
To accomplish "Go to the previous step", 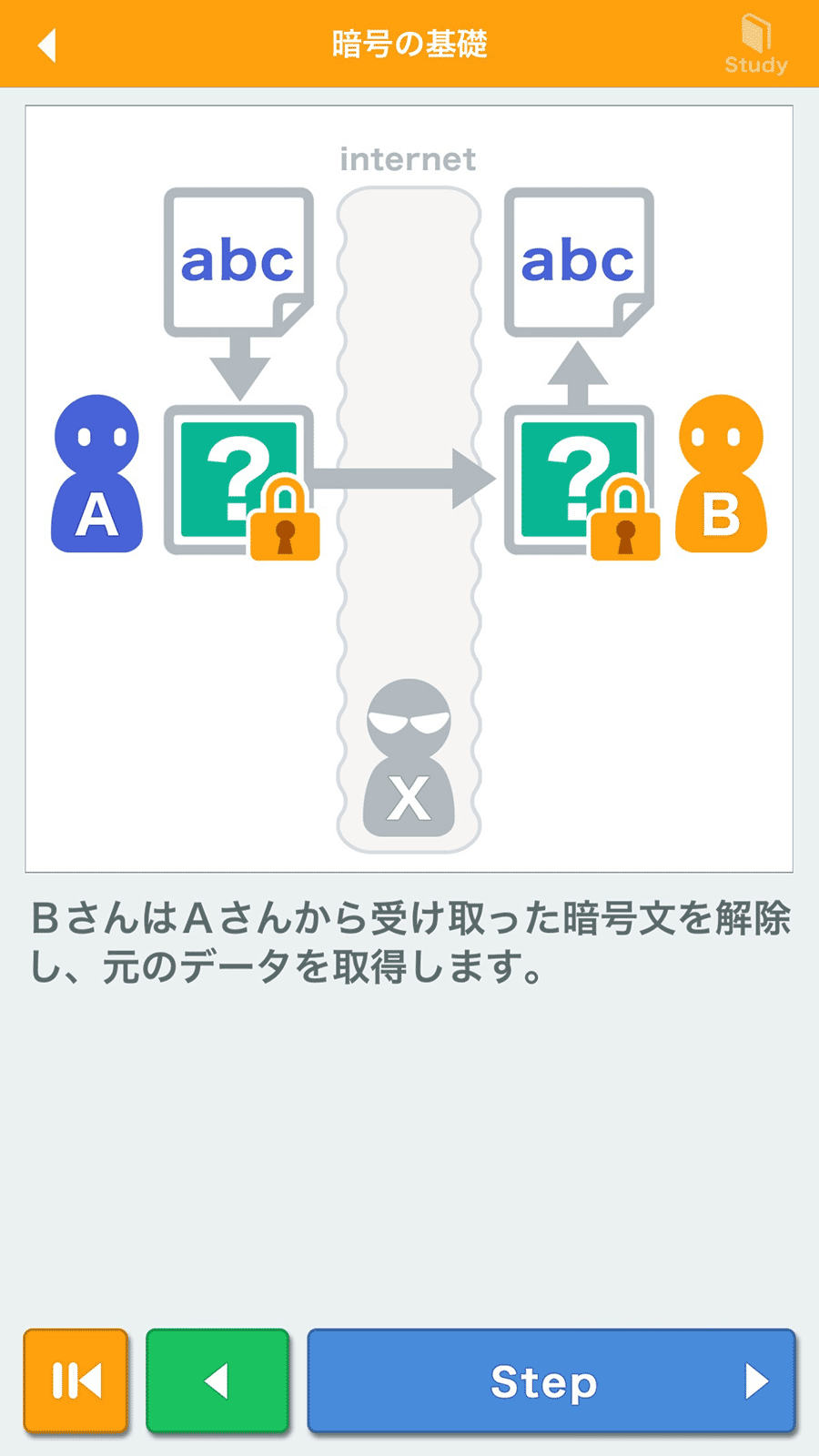I will [217, 1380].
